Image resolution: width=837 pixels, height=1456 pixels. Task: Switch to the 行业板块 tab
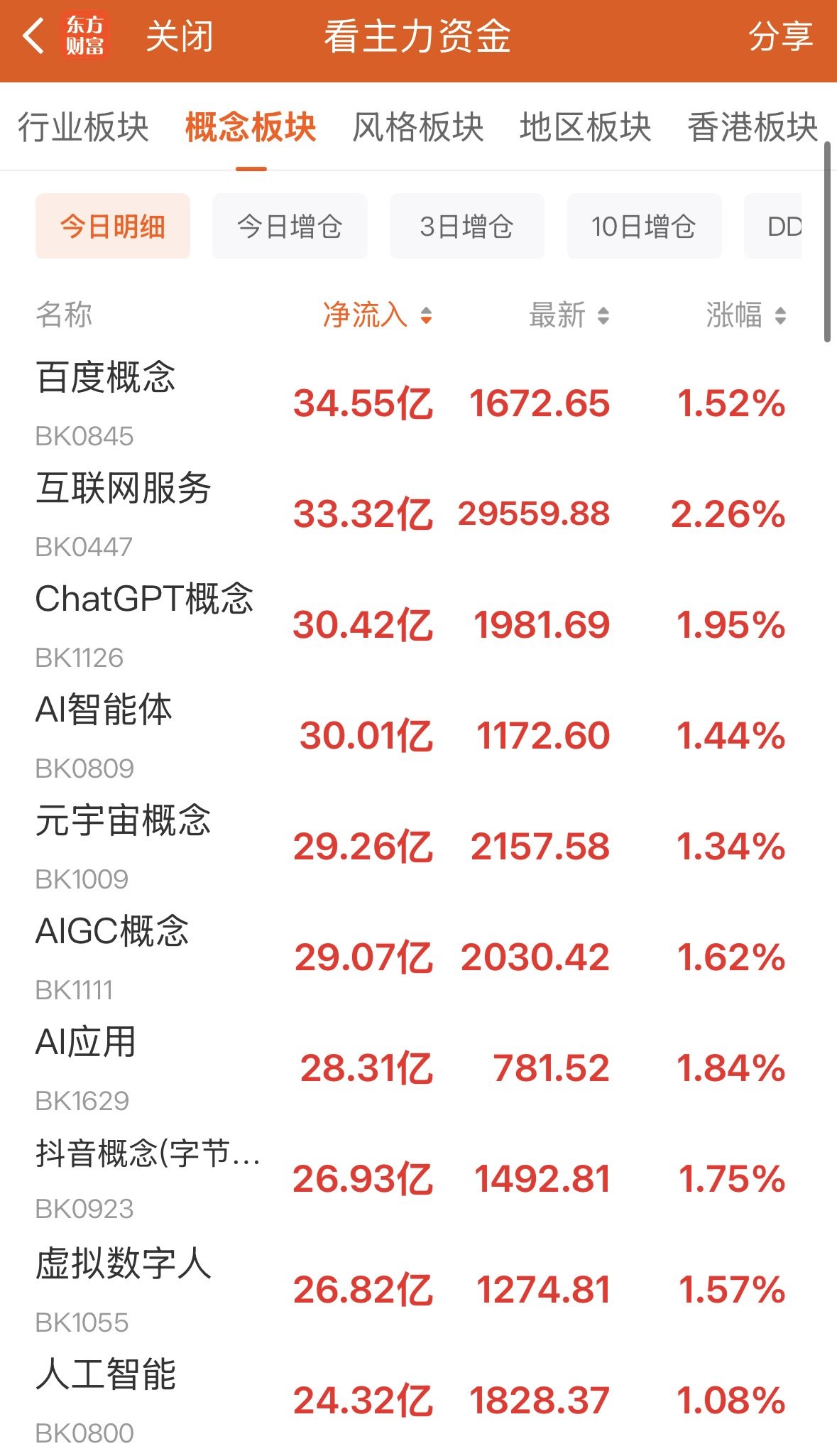[83, 128]
